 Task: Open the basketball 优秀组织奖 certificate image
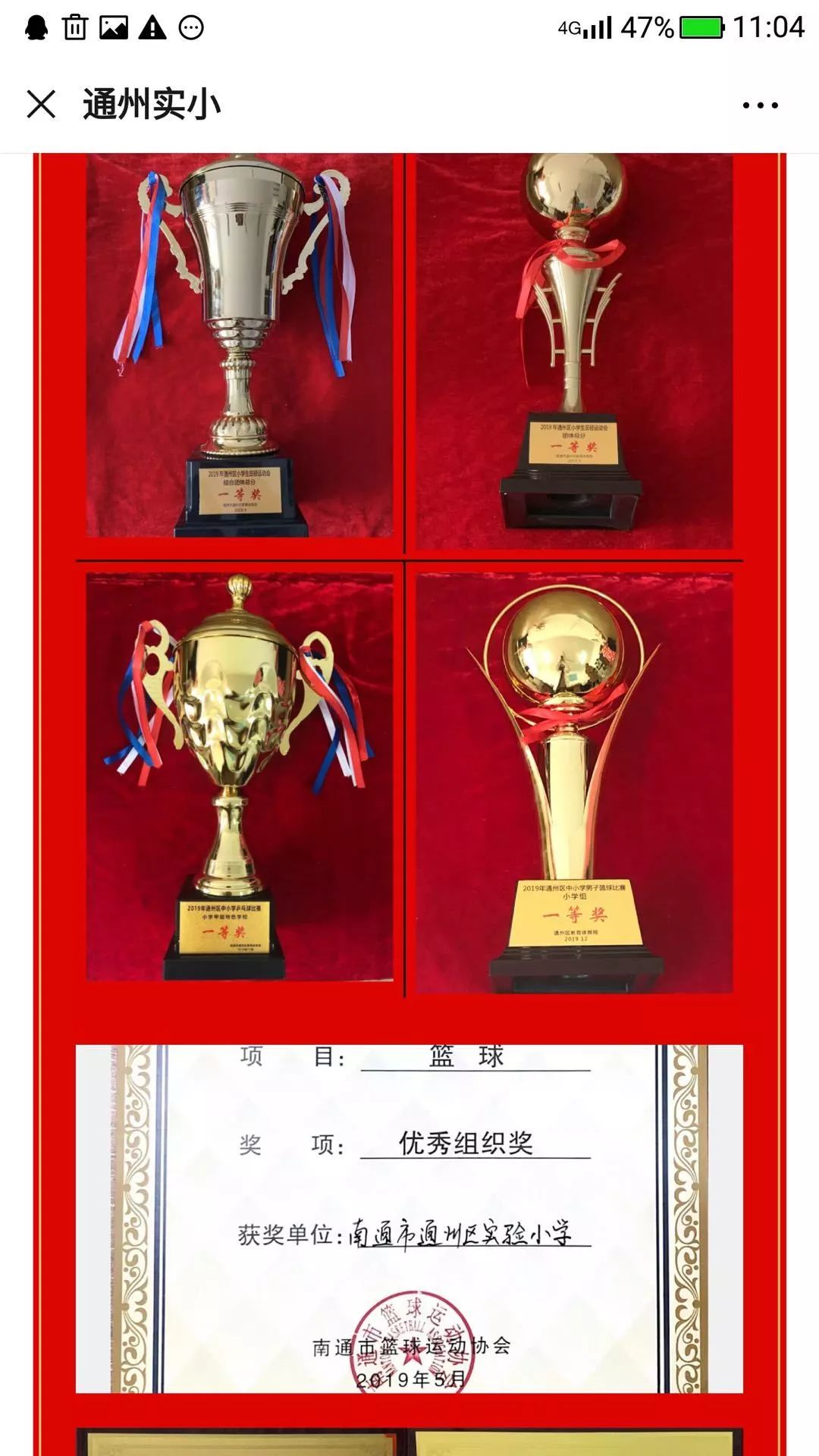click(409, 1218)
